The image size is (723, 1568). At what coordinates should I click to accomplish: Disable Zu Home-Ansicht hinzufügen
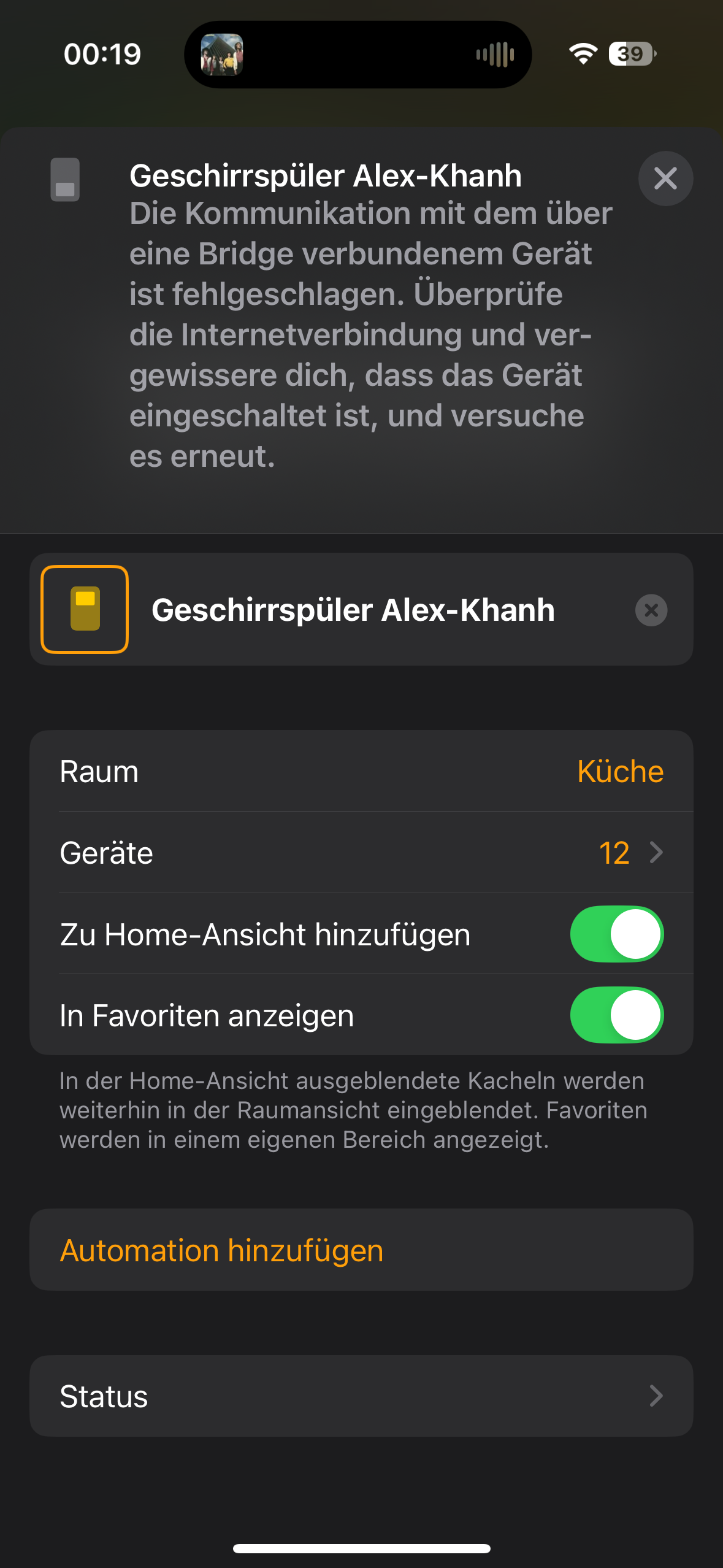coord(616,934)
